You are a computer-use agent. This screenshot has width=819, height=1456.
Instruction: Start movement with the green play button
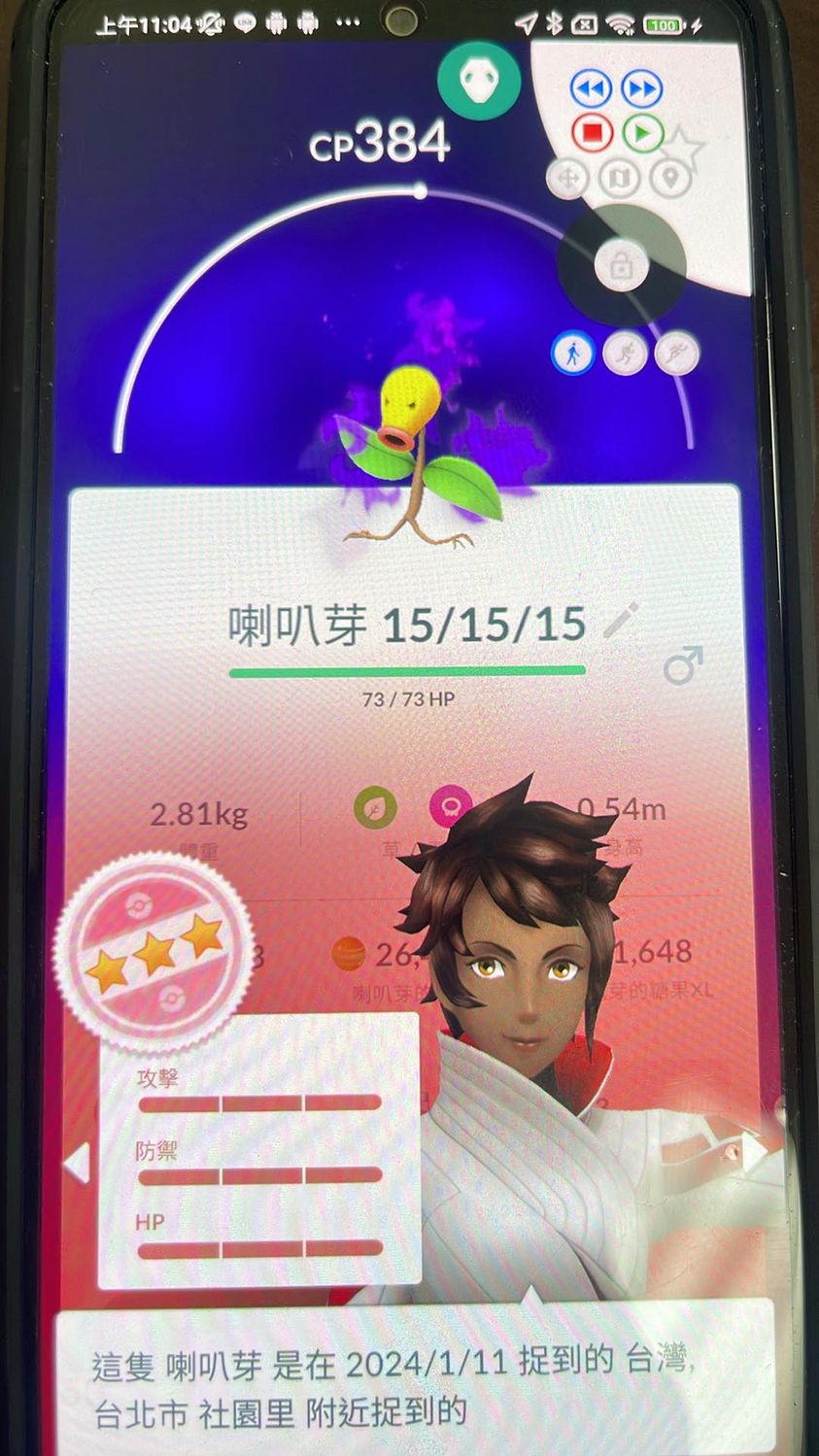(x=642, y=133)
